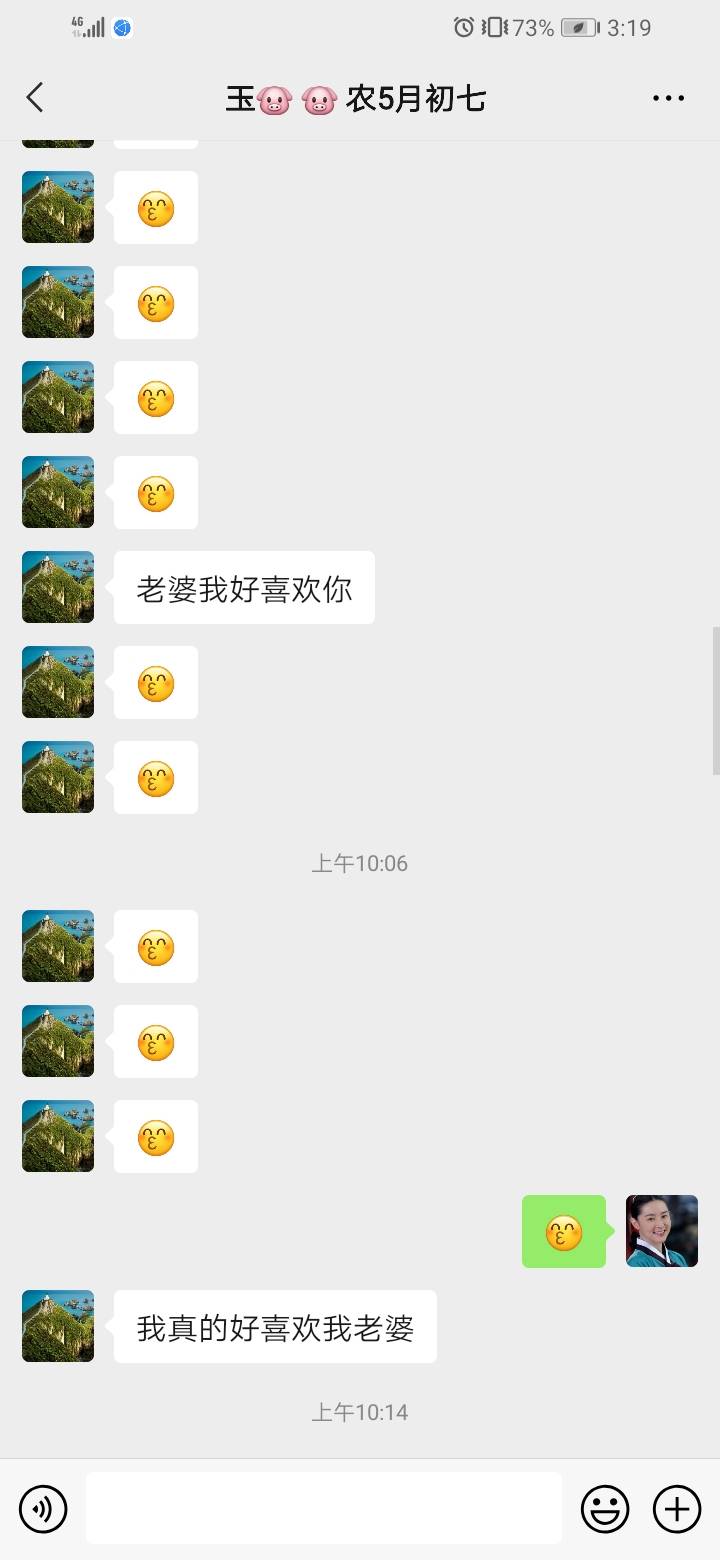Tap the contact's Great Wall avatar
Image resolution: width=720 pixels, height=1560 pixels.
pos(57,587)
